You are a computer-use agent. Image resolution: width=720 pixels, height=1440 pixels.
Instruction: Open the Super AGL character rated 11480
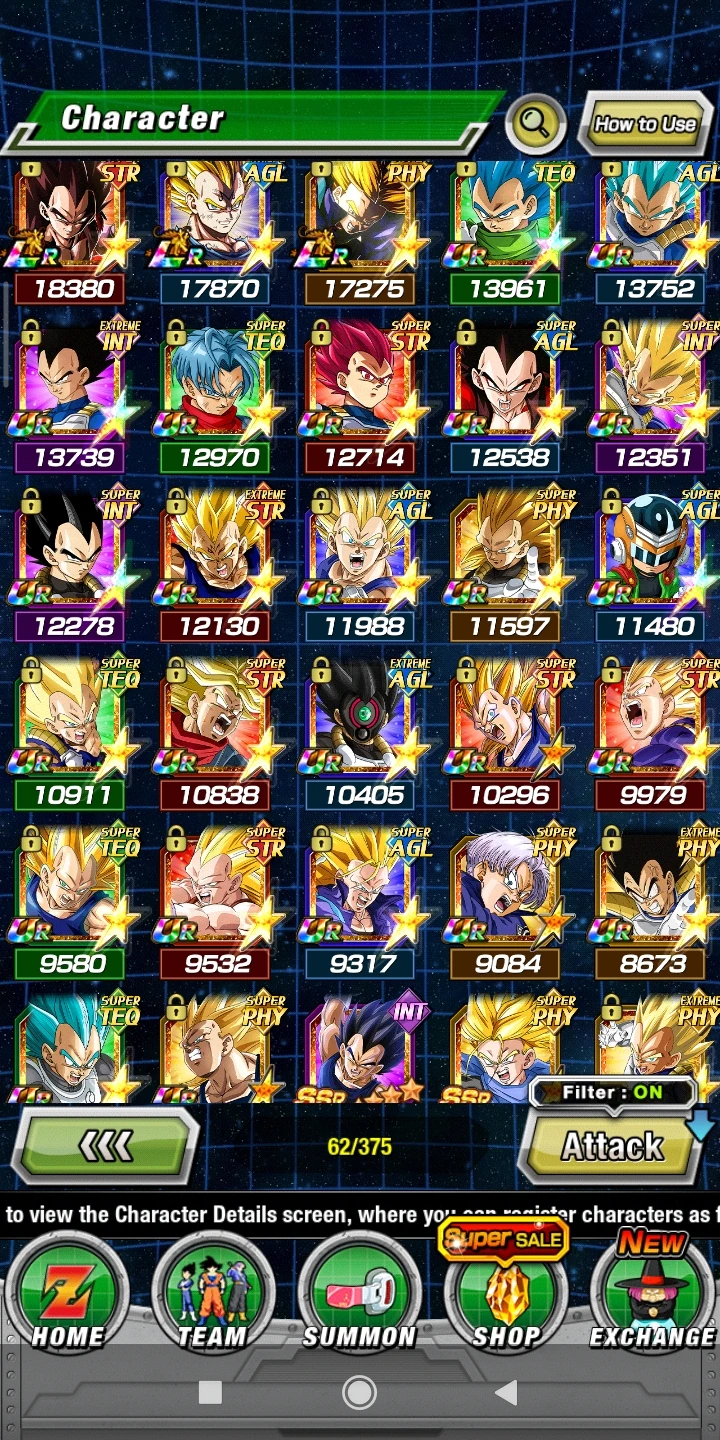[650, 555]
